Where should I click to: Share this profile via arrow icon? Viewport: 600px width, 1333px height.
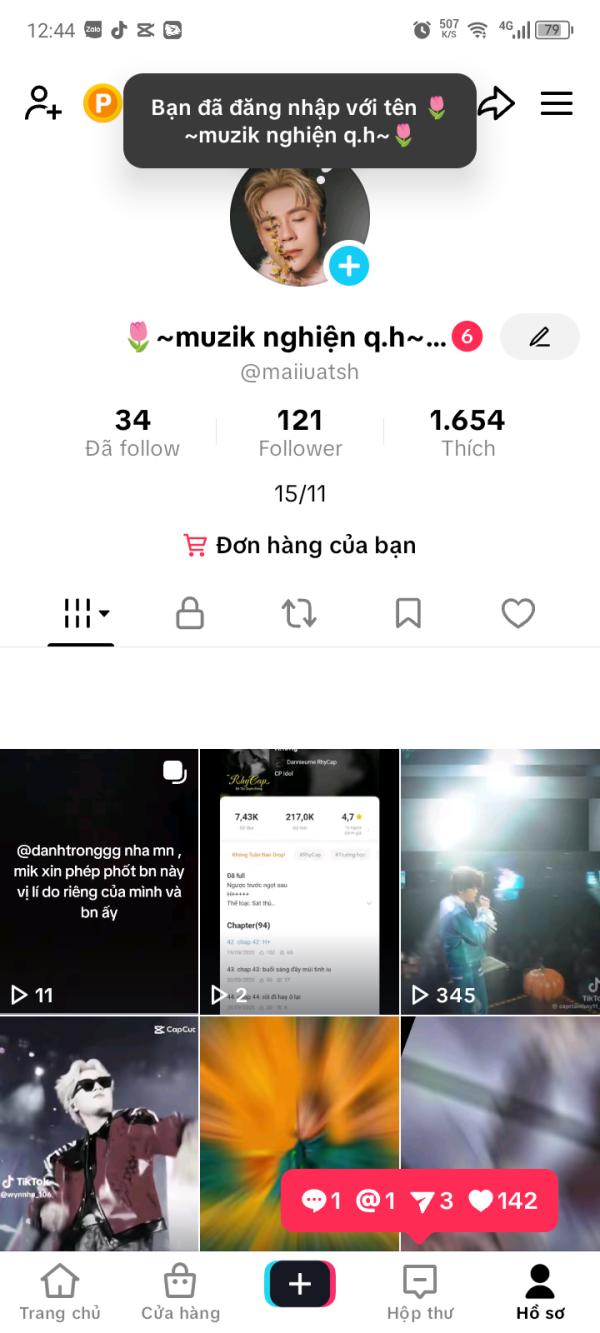(496, 103)
